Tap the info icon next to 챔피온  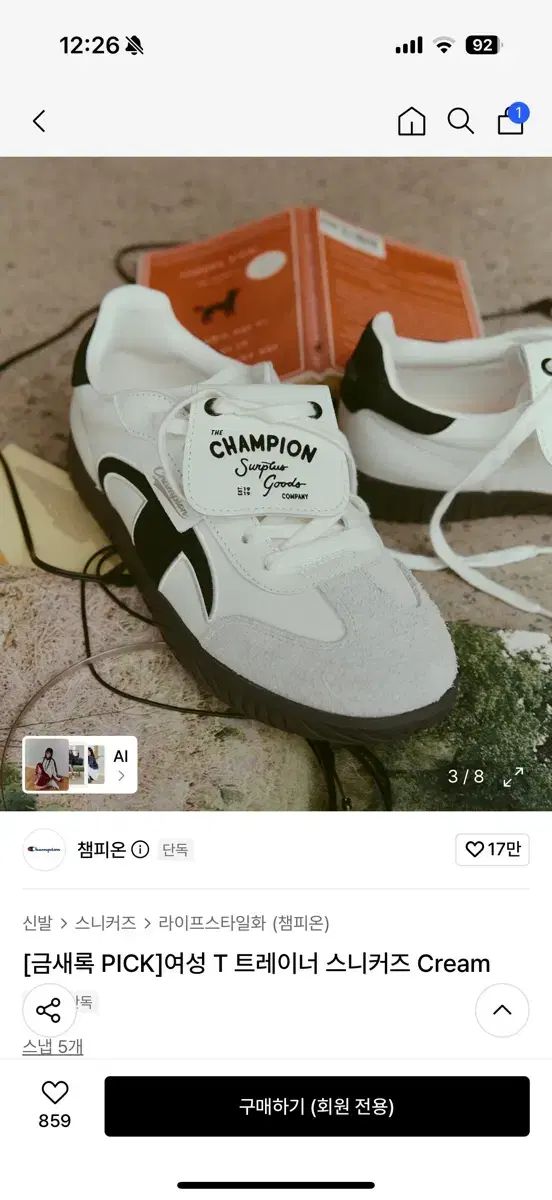pyautogui.click(x=140, y=849)
